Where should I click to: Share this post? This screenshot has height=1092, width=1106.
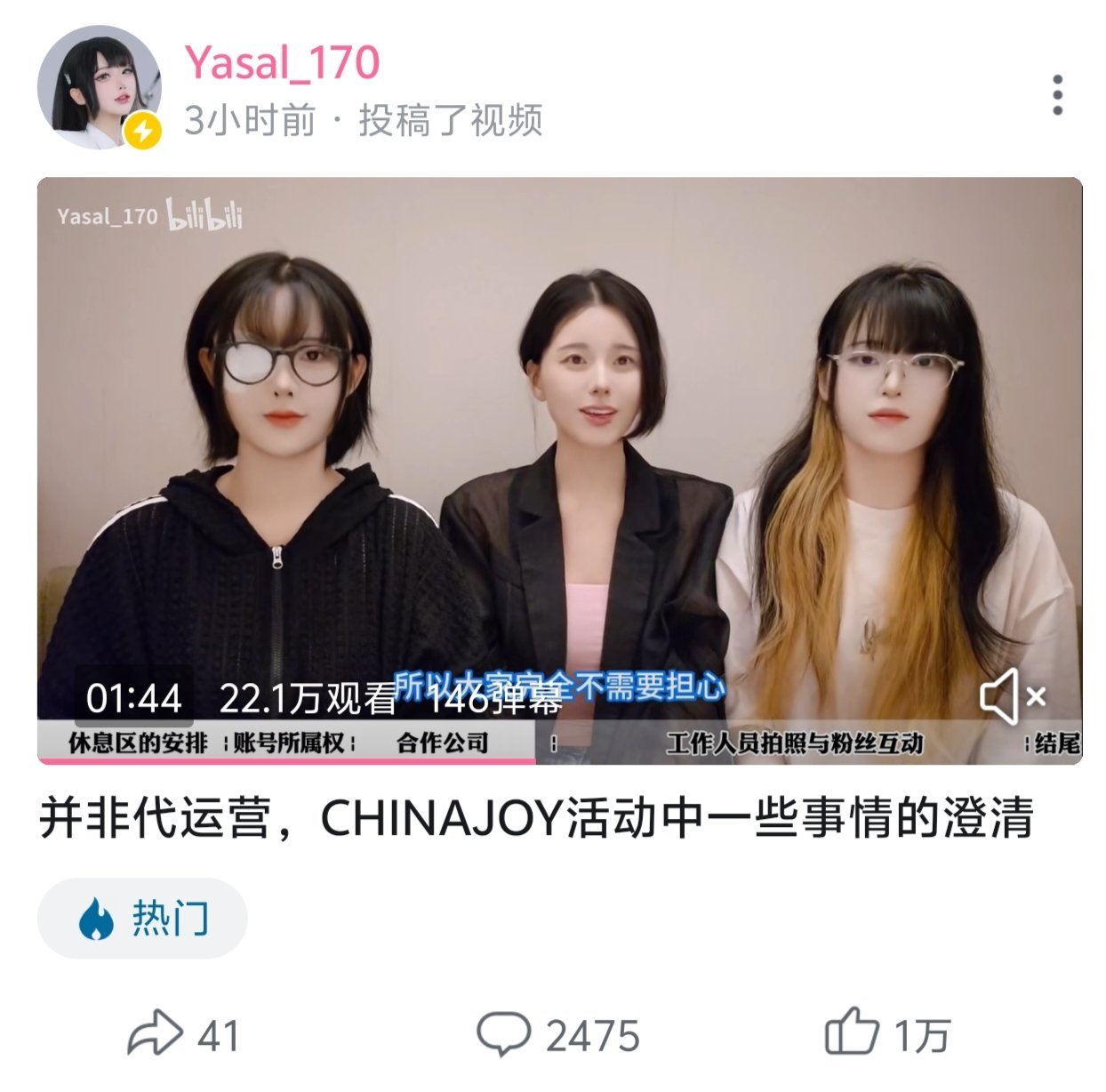(184, 1035)
